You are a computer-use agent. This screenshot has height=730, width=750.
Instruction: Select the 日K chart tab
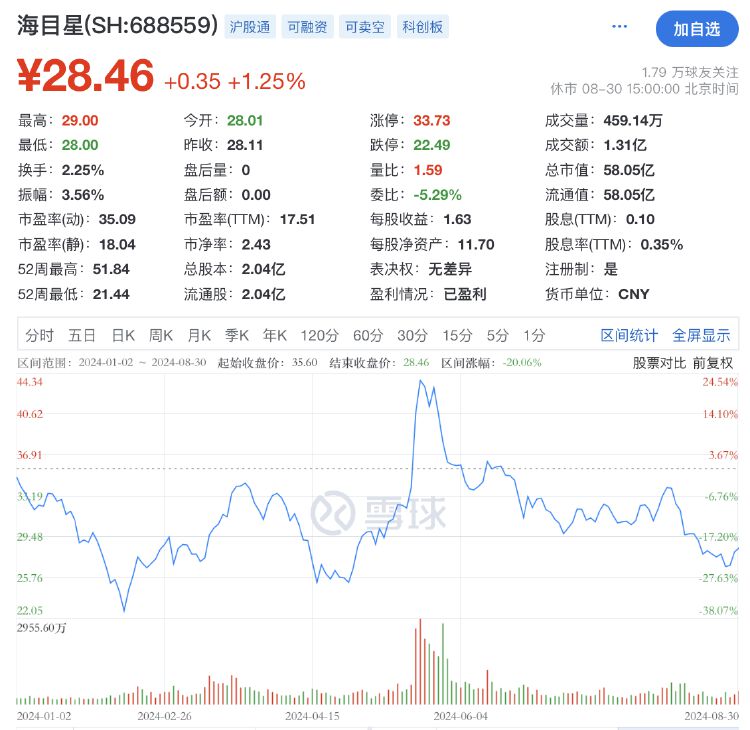pos(123,335)
